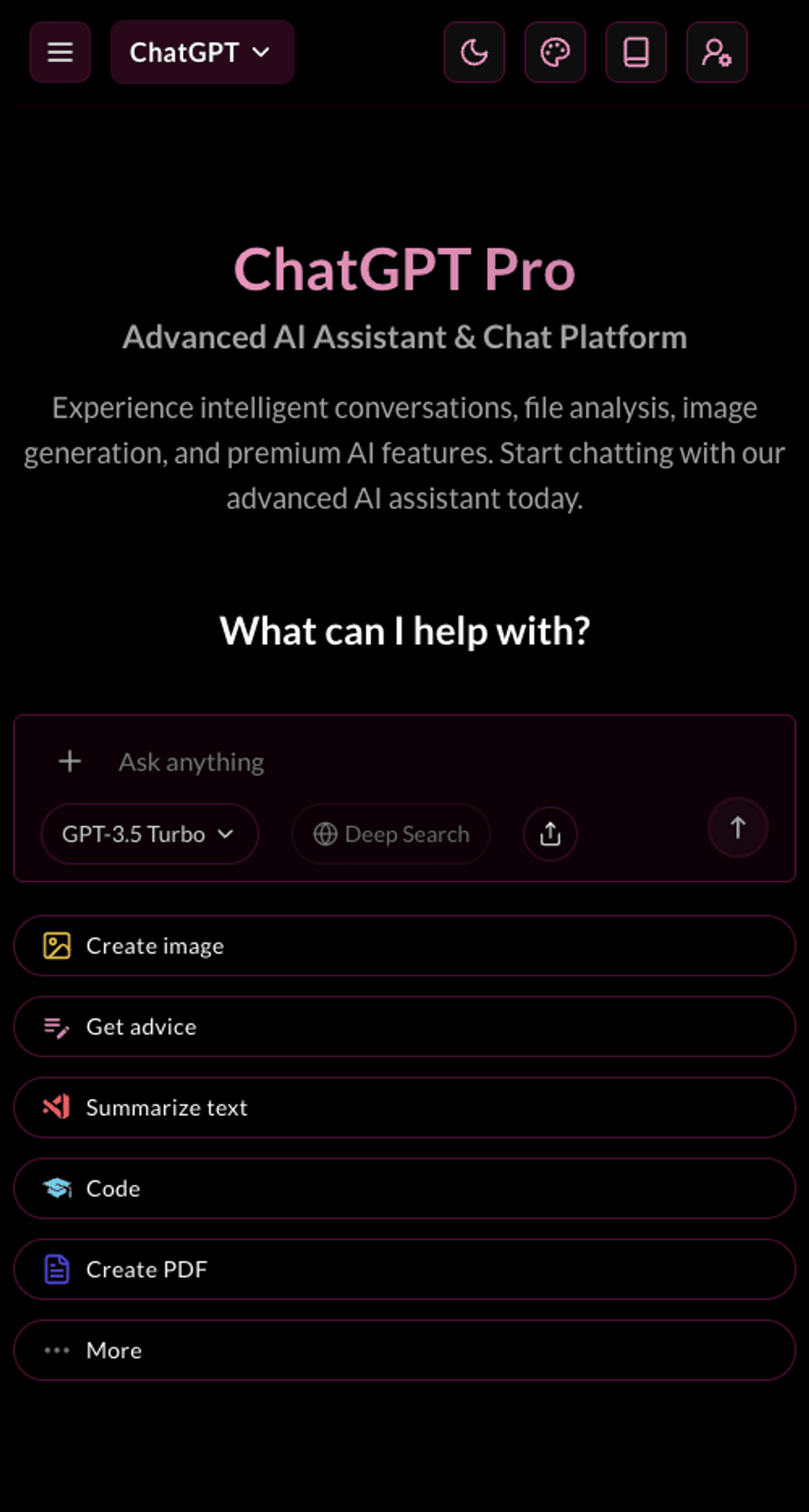Tap the plus icon to add attachment
809x1512 pixels.
[69, 762]
